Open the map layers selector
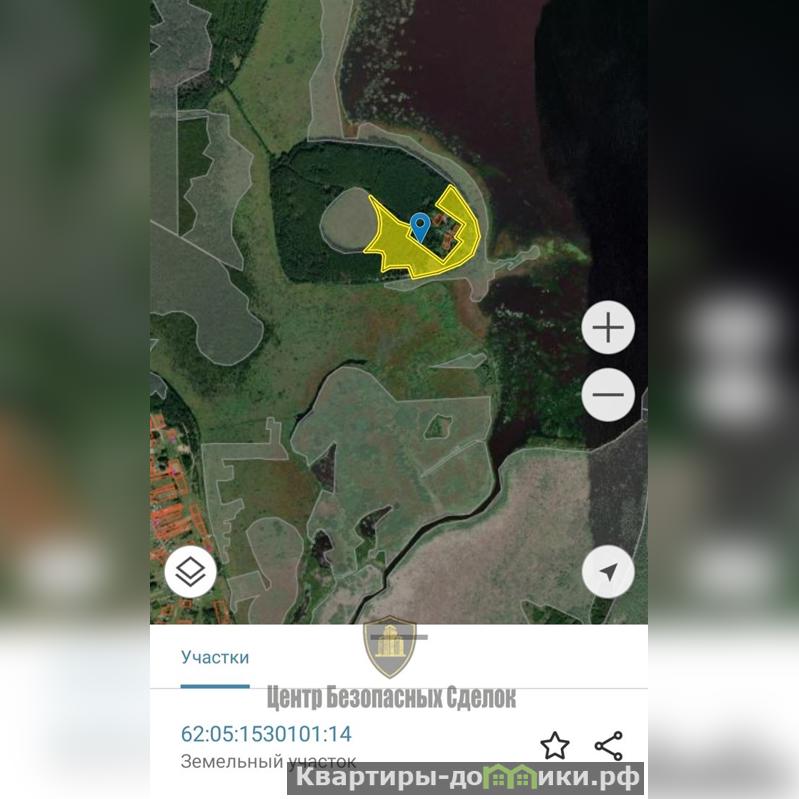799x799 pixels. tap(190, 573)
